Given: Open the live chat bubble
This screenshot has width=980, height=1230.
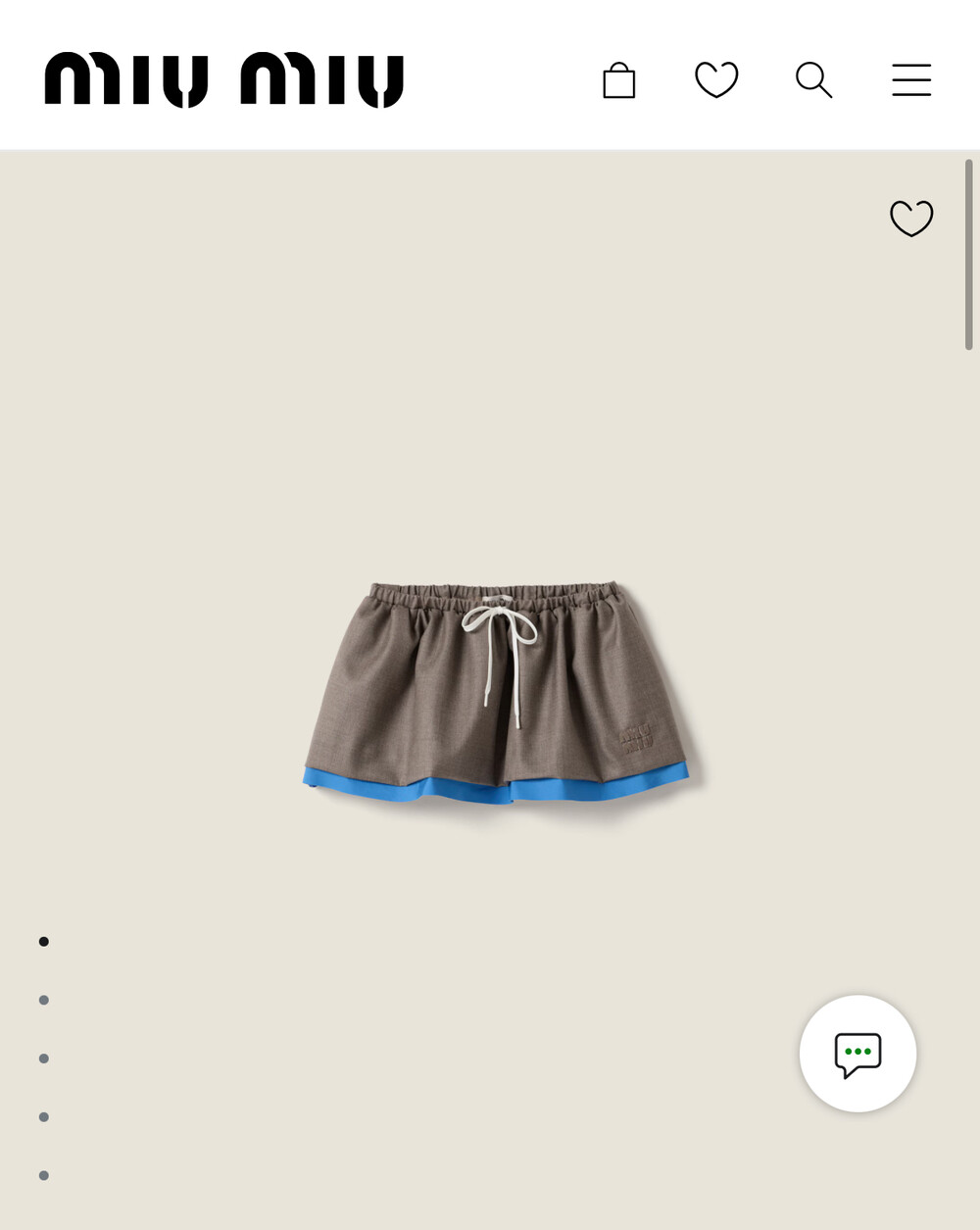Looking at the screenshot, I should [857, 1054].
